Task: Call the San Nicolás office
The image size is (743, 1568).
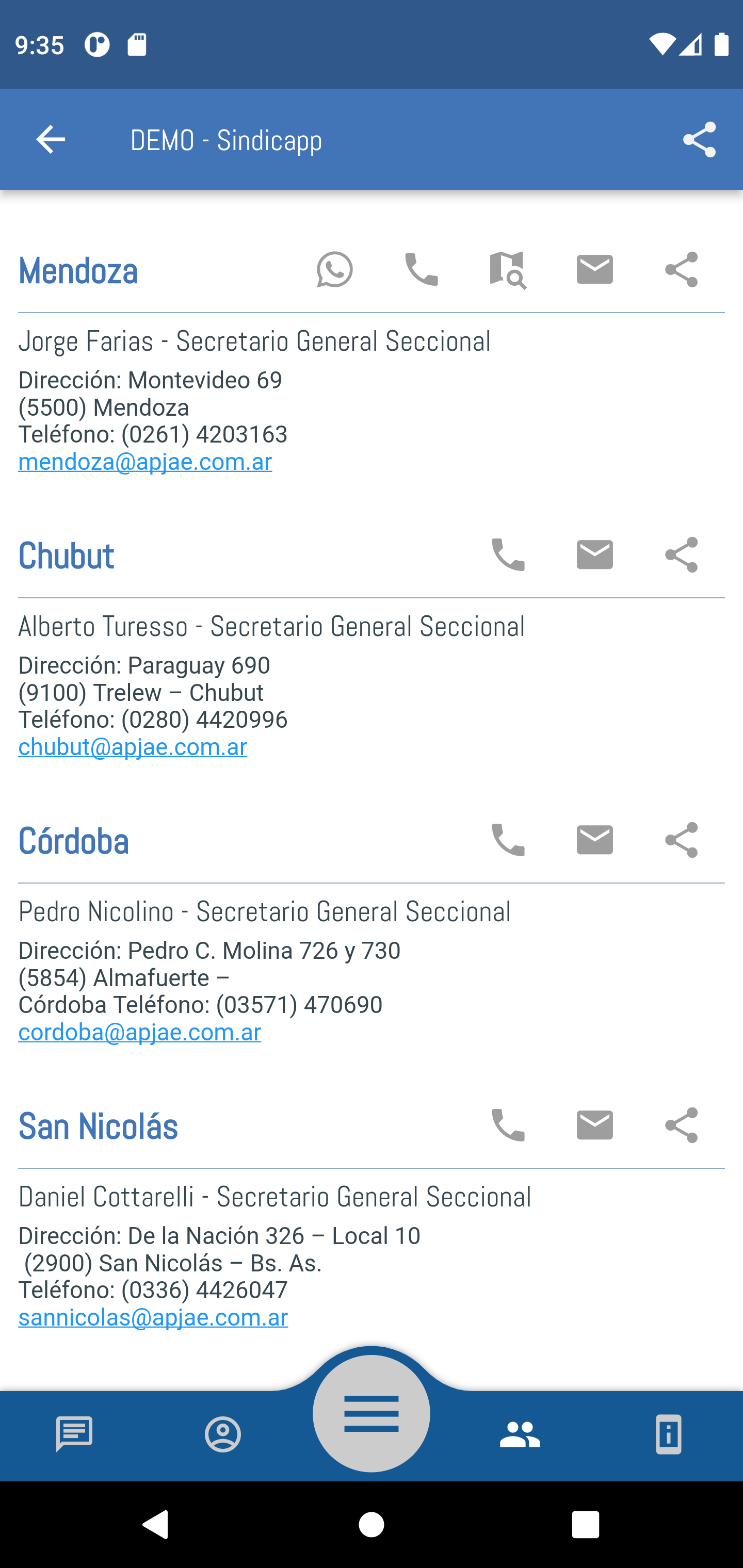Action: coord(507,1125)
